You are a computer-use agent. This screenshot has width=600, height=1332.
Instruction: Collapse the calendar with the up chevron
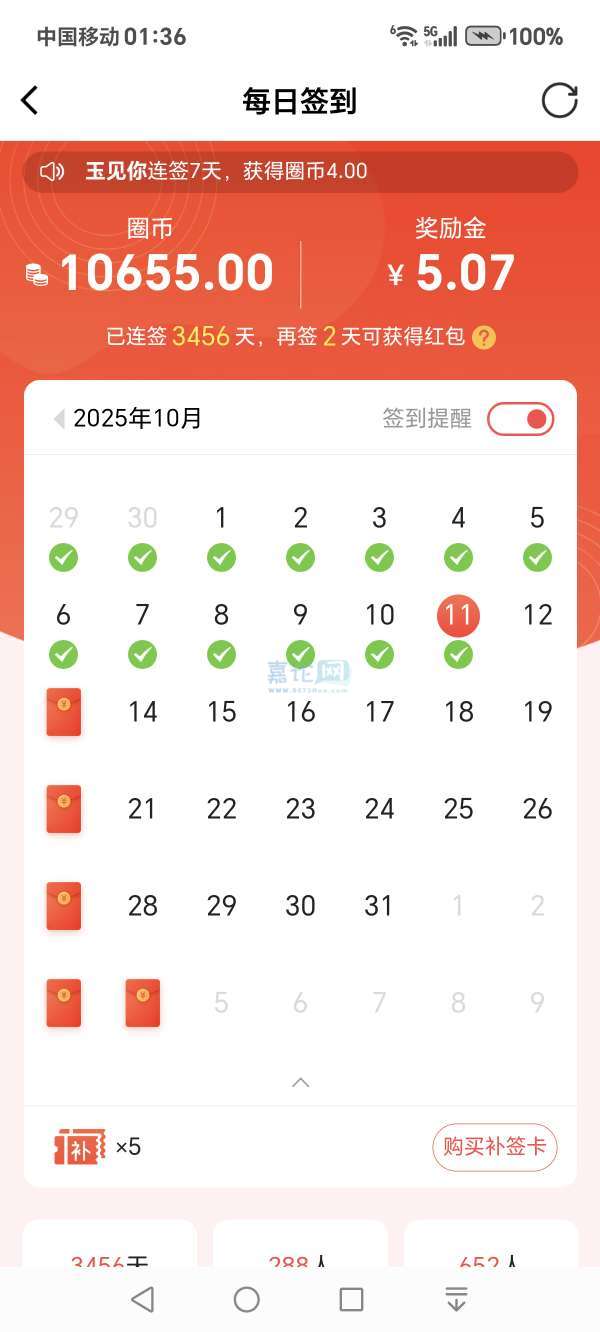tap(300, 1082)
